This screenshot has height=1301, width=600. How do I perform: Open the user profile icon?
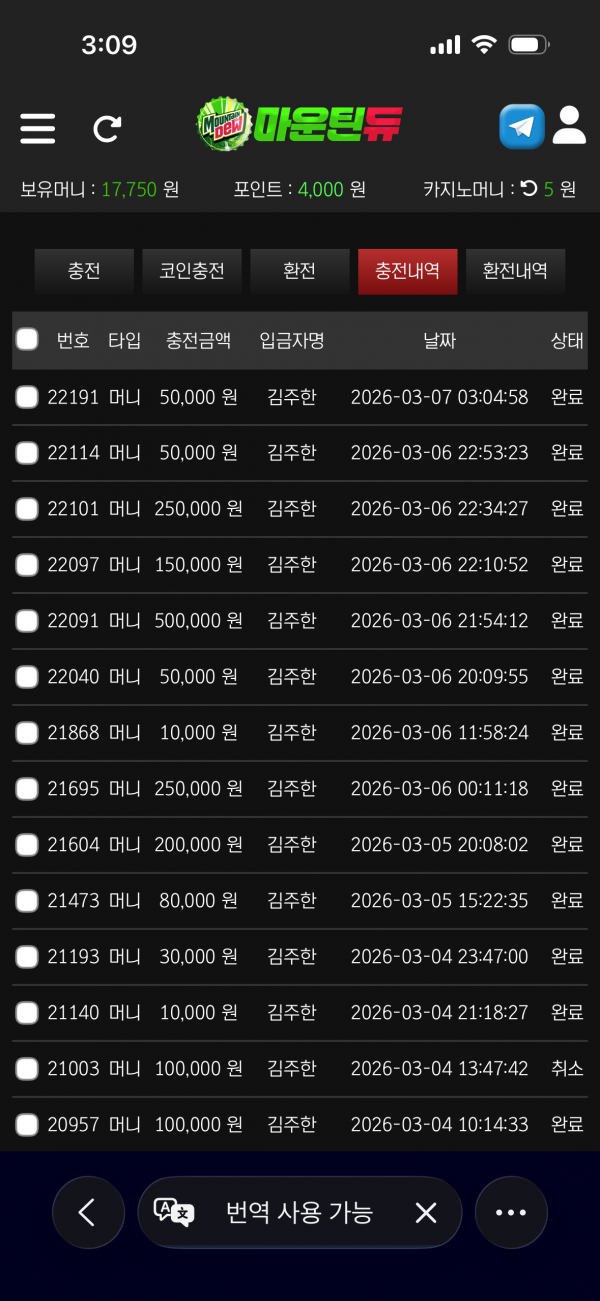coord(569,126)
